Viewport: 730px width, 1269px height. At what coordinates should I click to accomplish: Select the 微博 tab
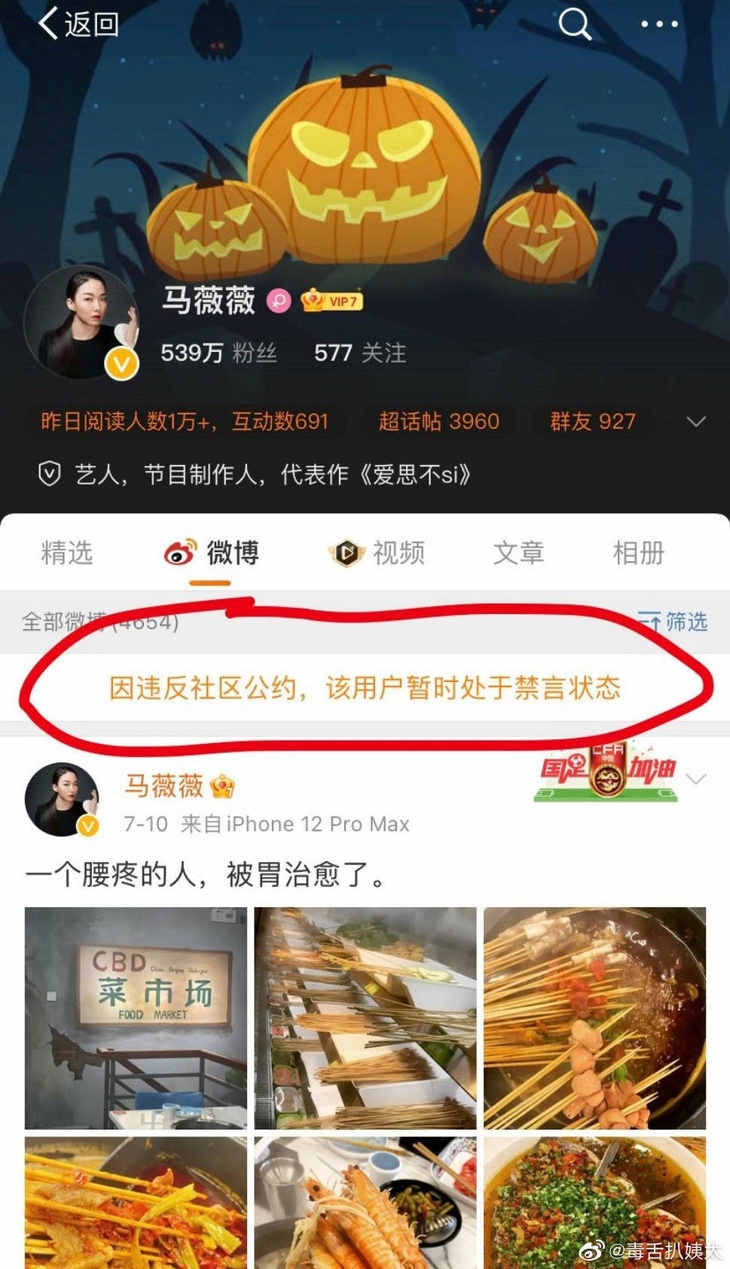pyautogui.click(x=212, y=552)
